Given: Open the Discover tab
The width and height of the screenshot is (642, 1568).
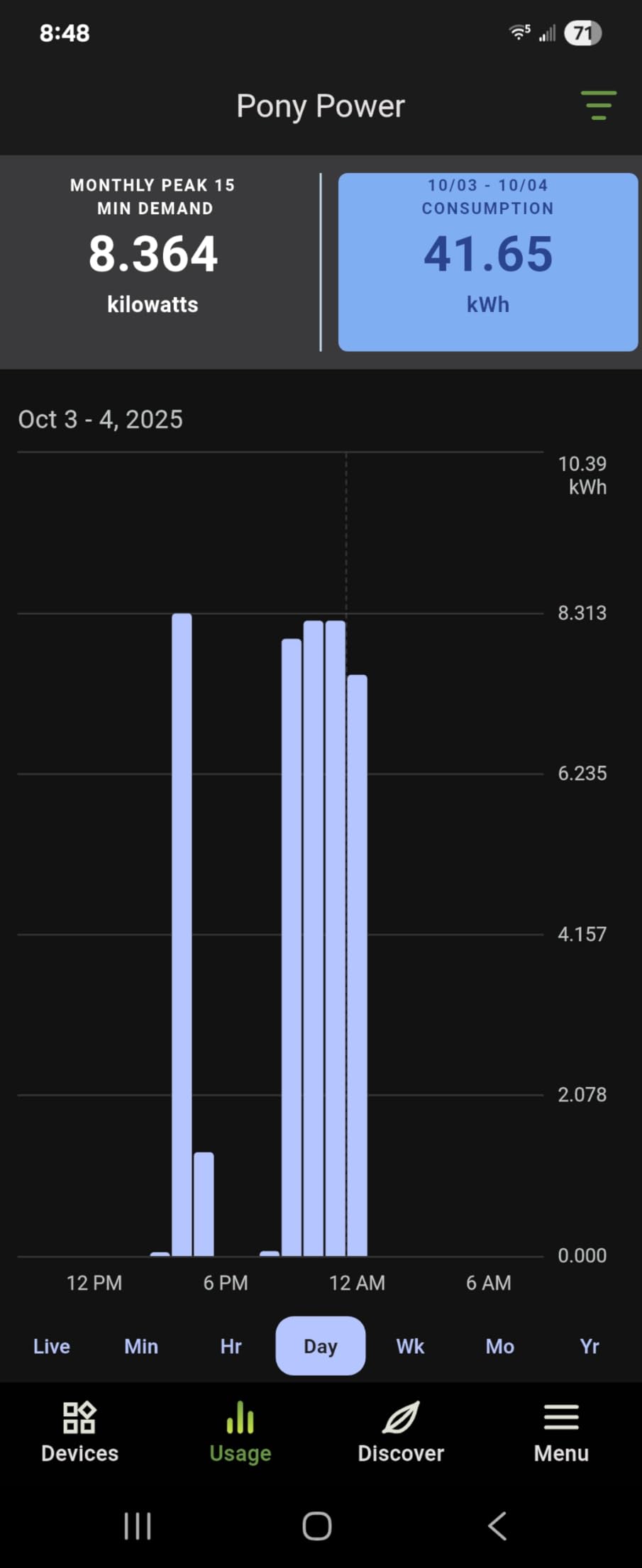Looking at the screenshot, I should [x=401, y=1432].
